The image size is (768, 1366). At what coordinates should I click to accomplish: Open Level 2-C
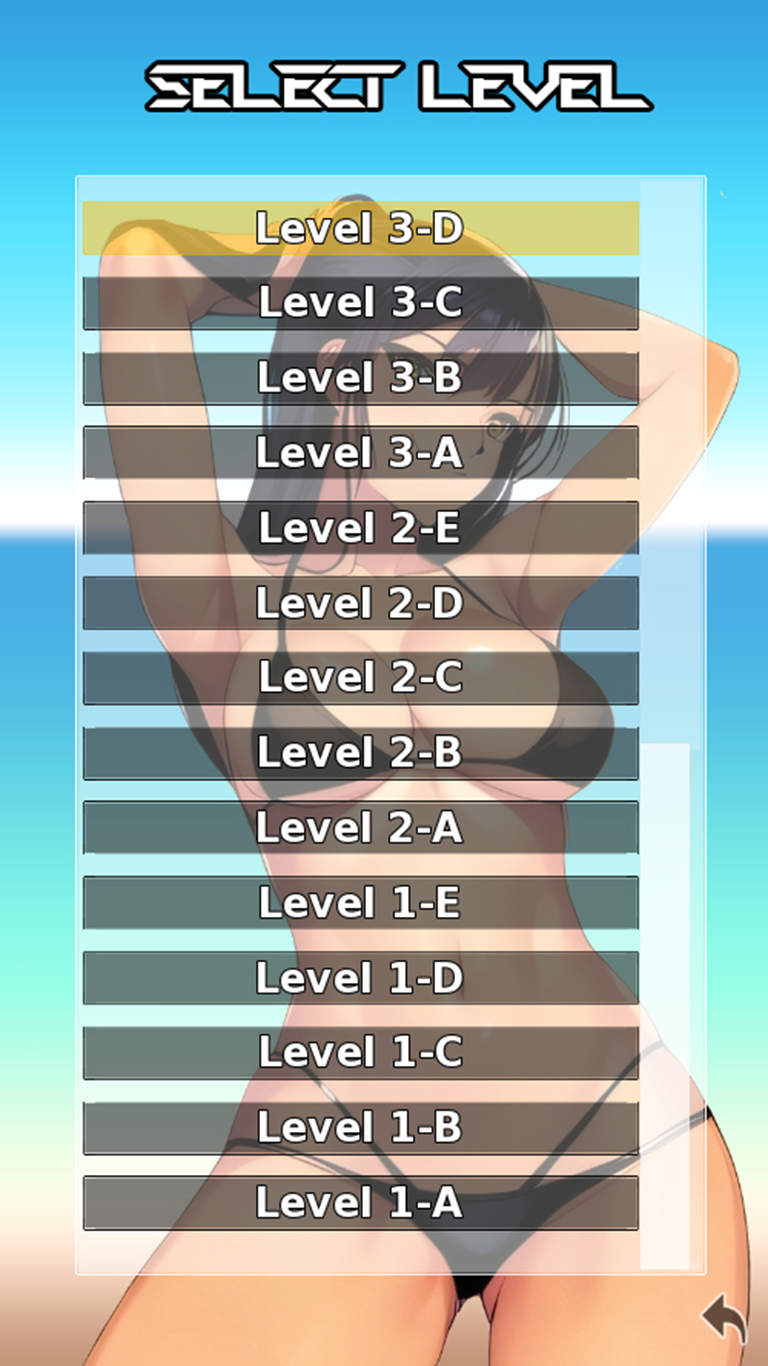[x=361, y=678]
